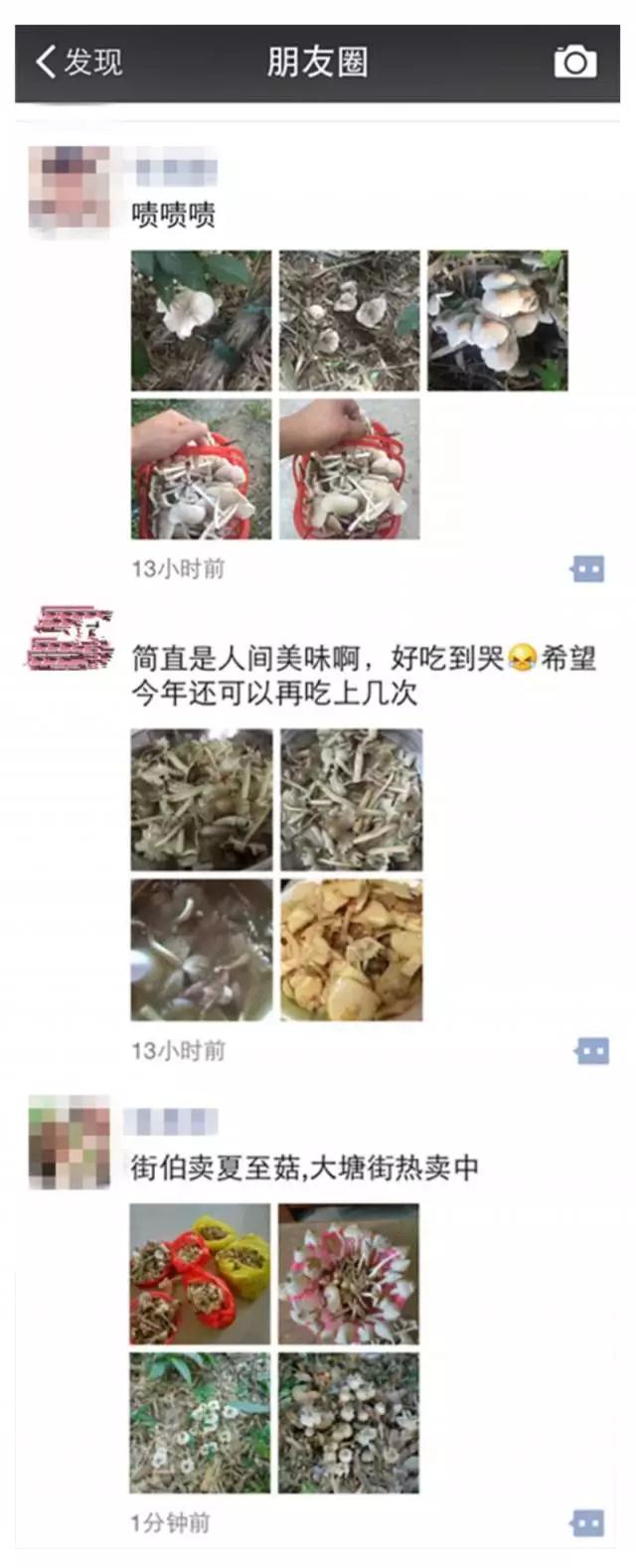Viewport: 636px width, 1568px height.
Task: View cluster mushroom photo in 喷喷喷 post
Action: [497, 320]
